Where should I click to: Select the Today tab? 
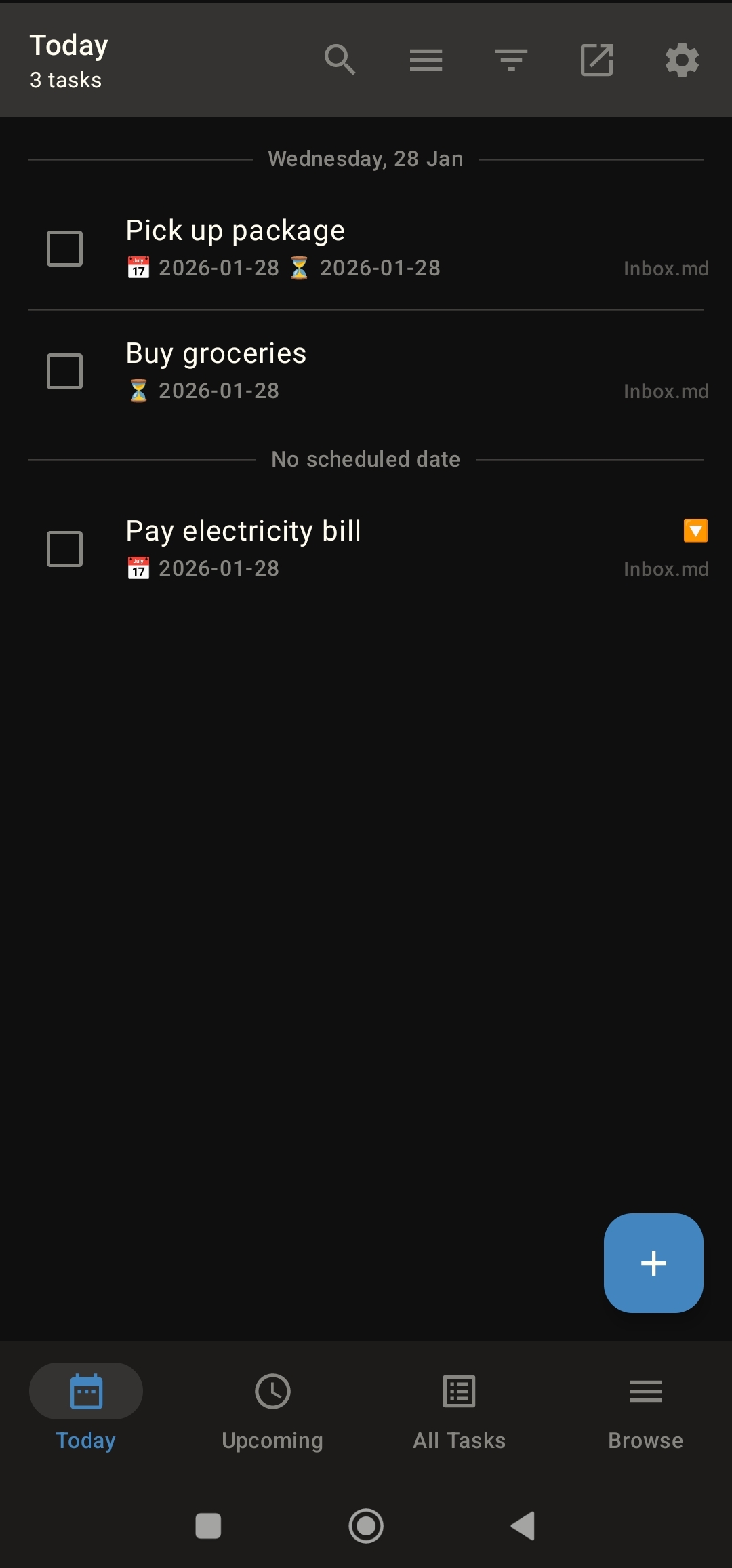pos(86,1408)
